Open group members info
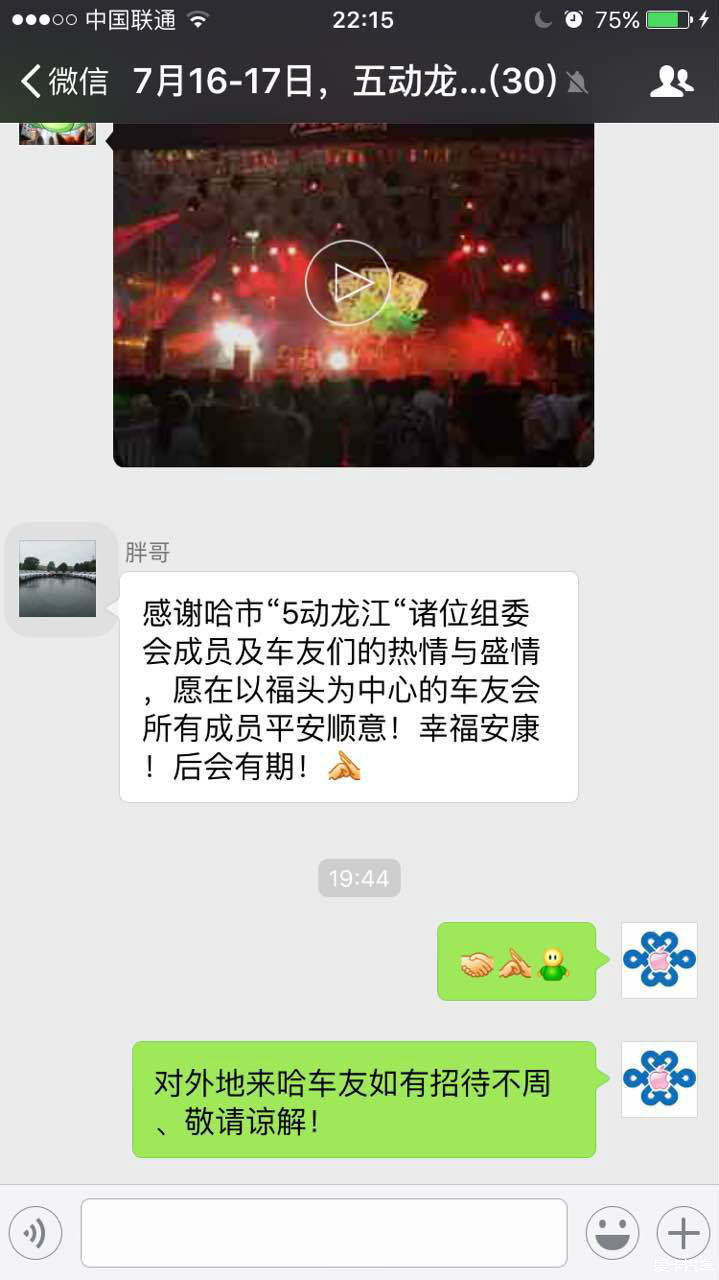Viewport: 719px width, 1280px height. coord(671,82)
